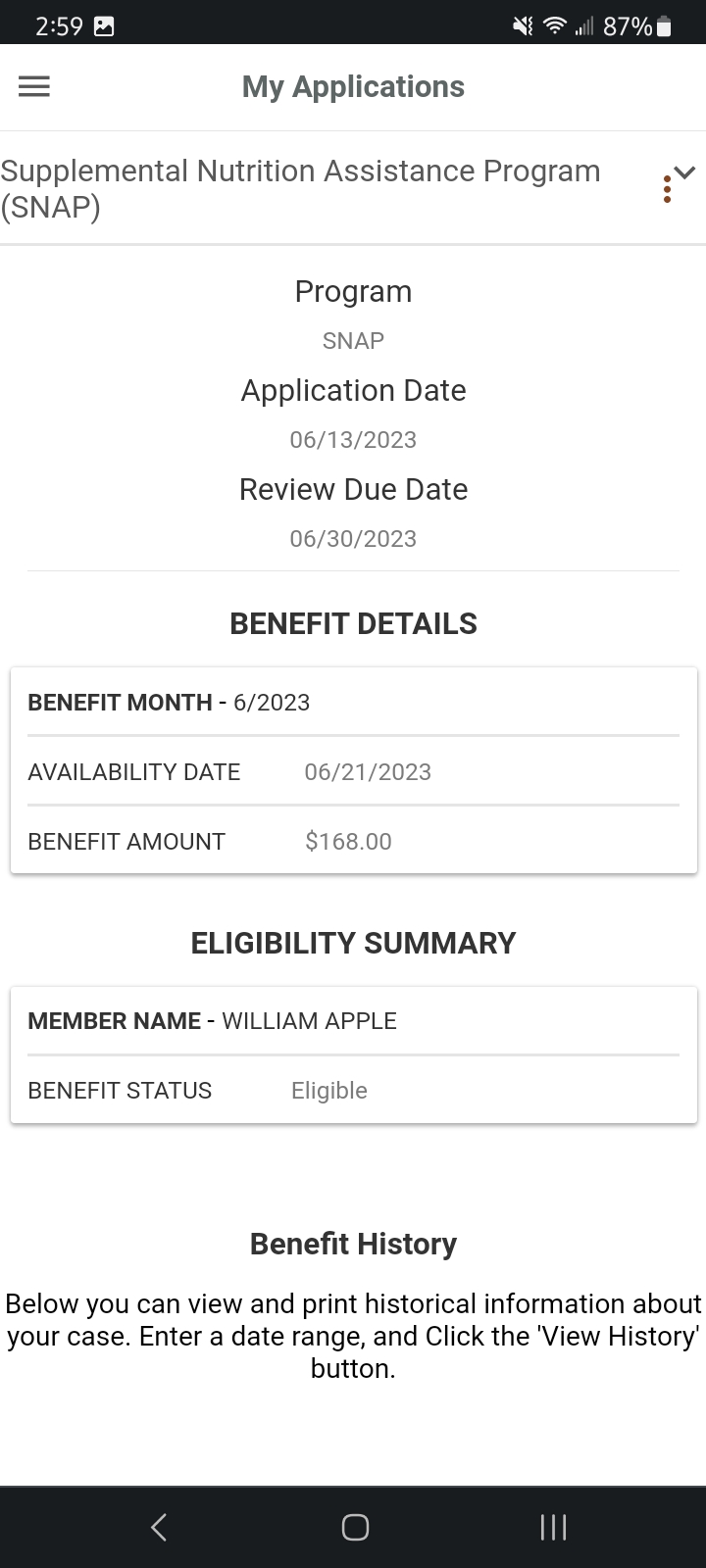Open the recent apps view
This screenshot has width=706, height=1568.
(553, 1527)
